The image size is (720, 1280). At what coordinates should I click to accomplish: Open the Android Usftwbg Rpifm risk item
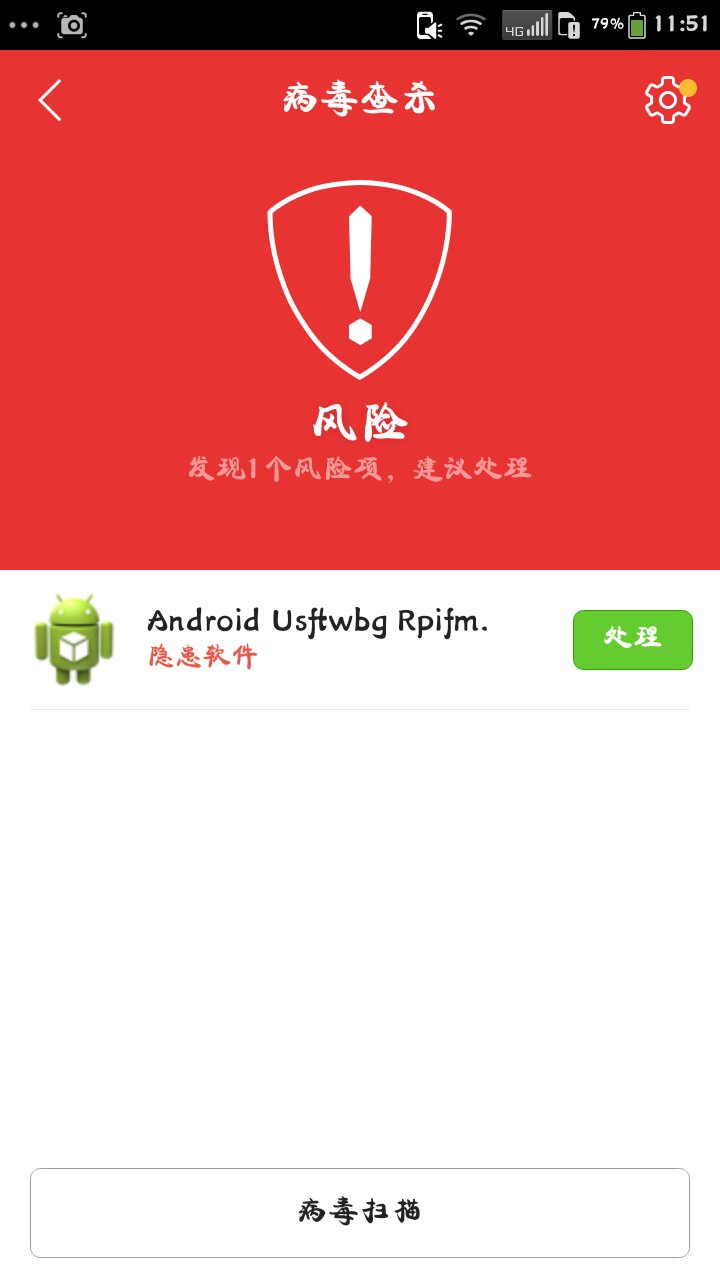(x=318, y=638)
